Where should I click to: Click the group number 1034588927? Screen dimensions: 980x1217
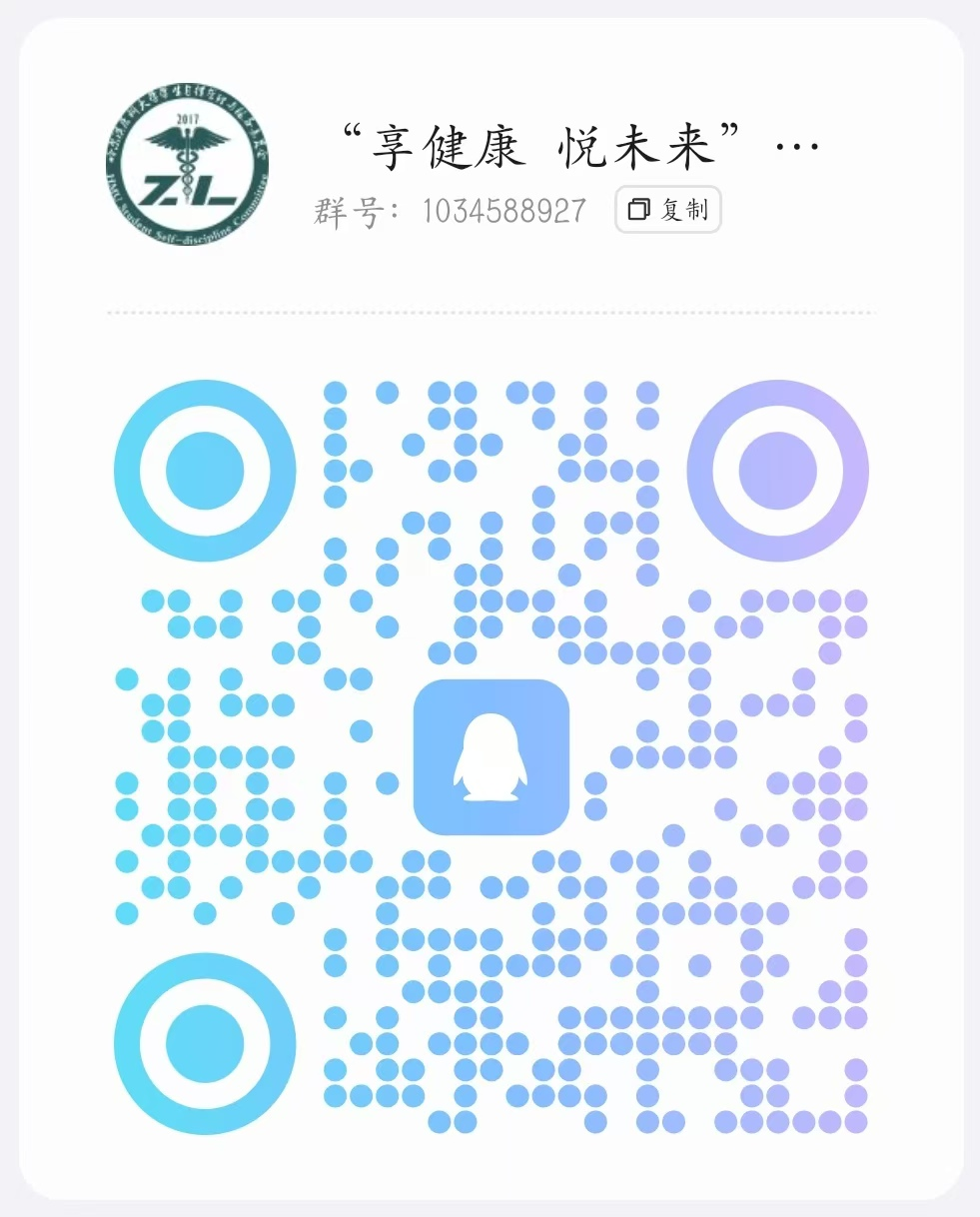coord(502,210)
